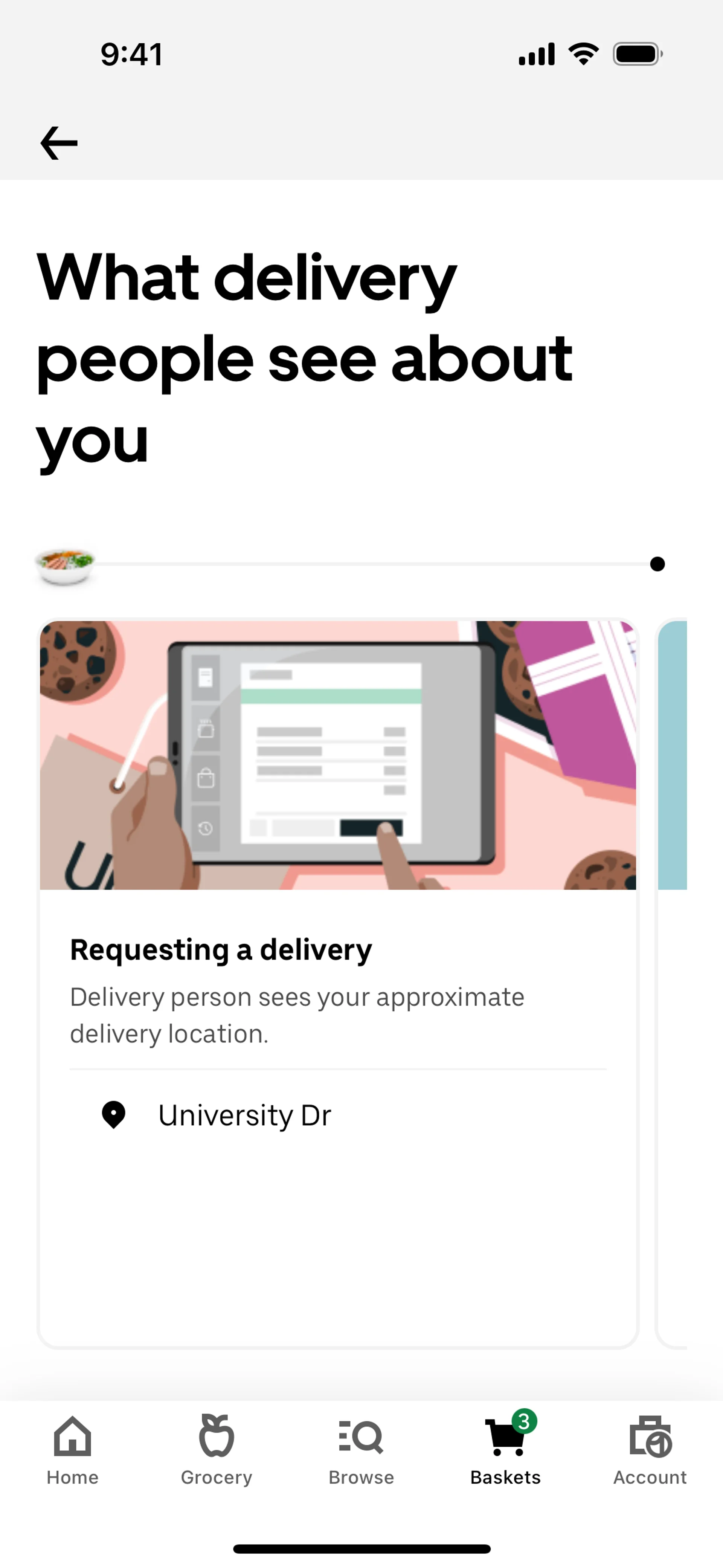Go back using the arrow
Viewport: 723px width, 1568px height.
tap(59, 143)
